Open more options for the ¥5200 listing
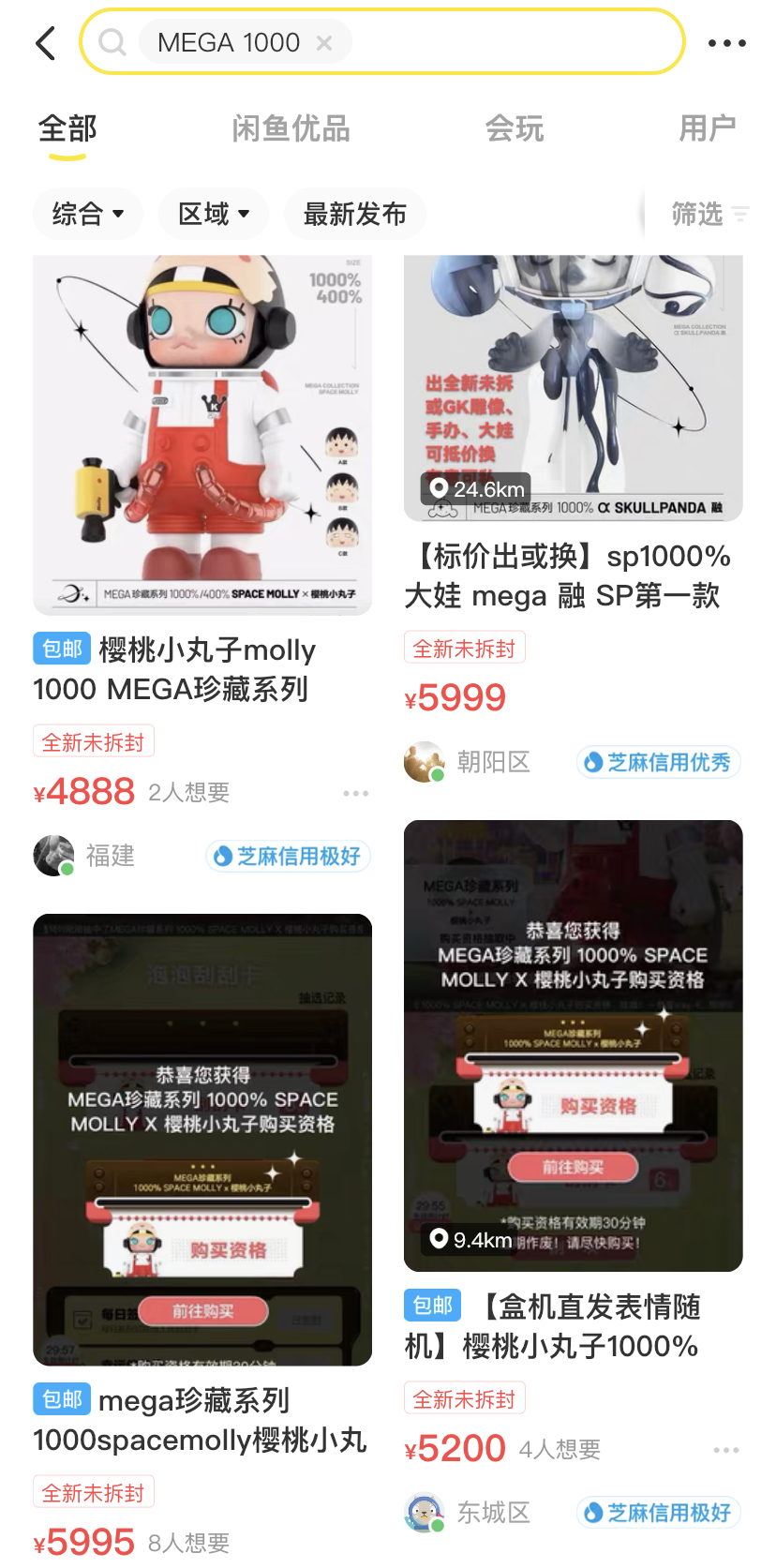Screen dimensions: 776x1568 point(726,1450)
